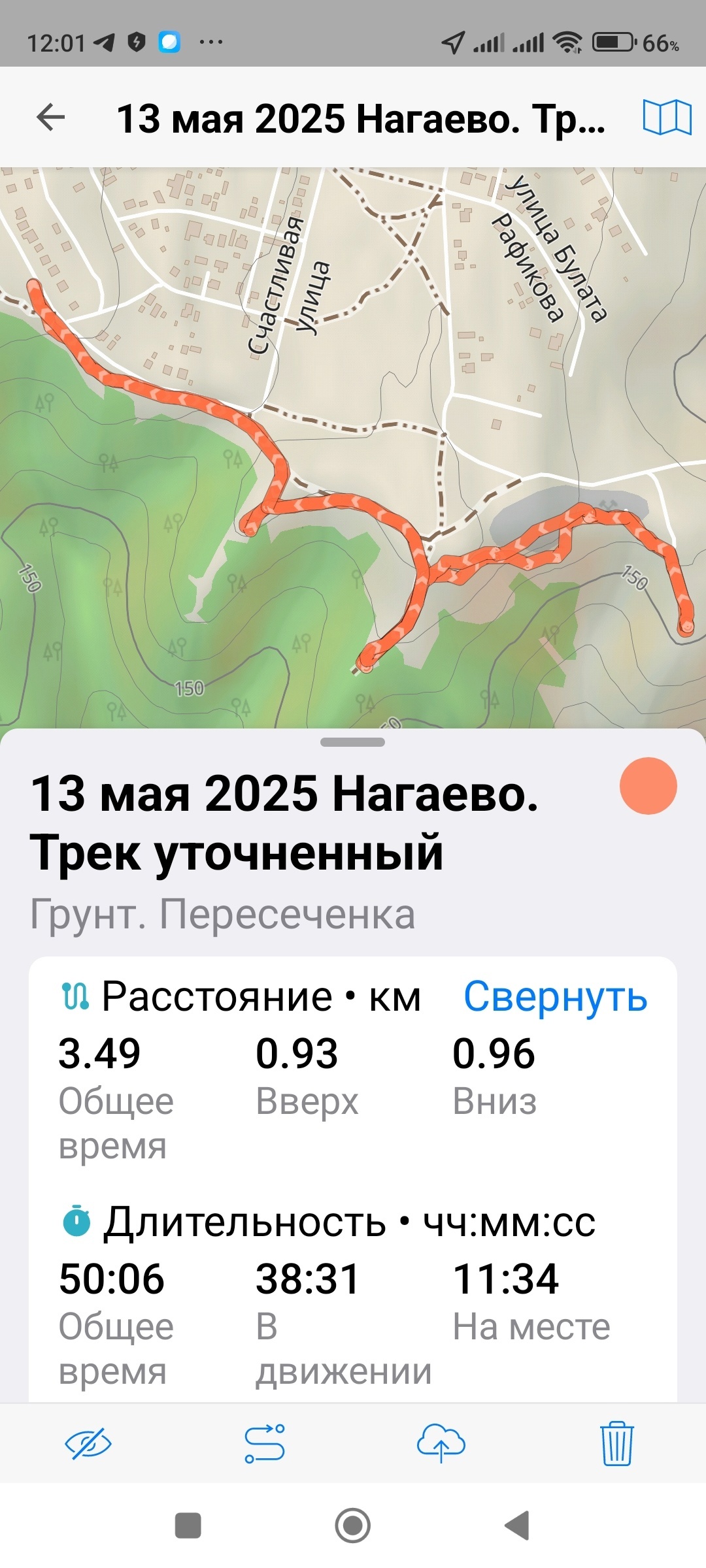Change the track color via orange circle

click(648, 786)
